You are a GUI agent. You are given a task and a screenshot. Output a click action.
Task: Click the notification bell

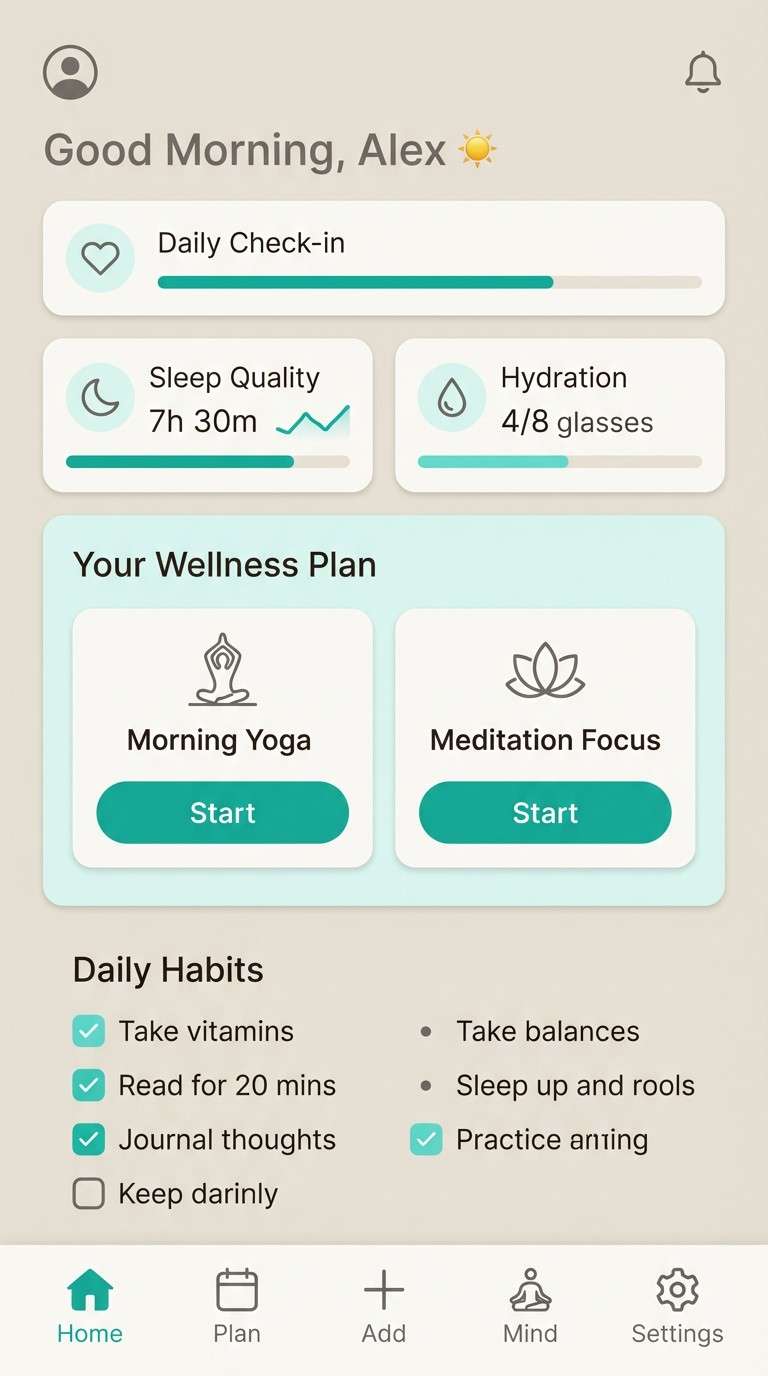[702, 70]
